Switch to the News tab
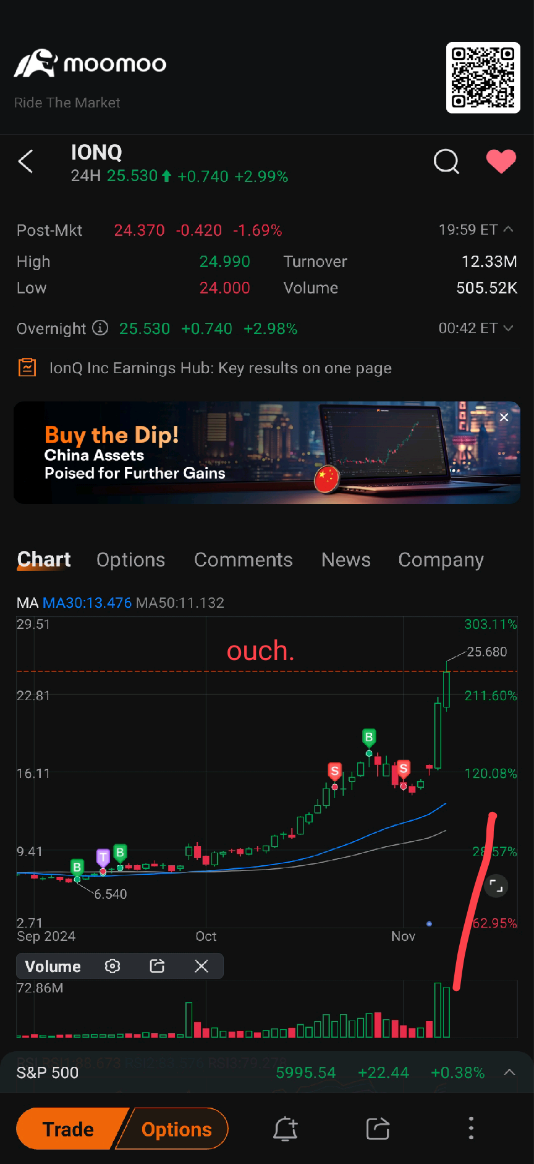The width and height of the screenshot is (534, 1164). (345, 560)
